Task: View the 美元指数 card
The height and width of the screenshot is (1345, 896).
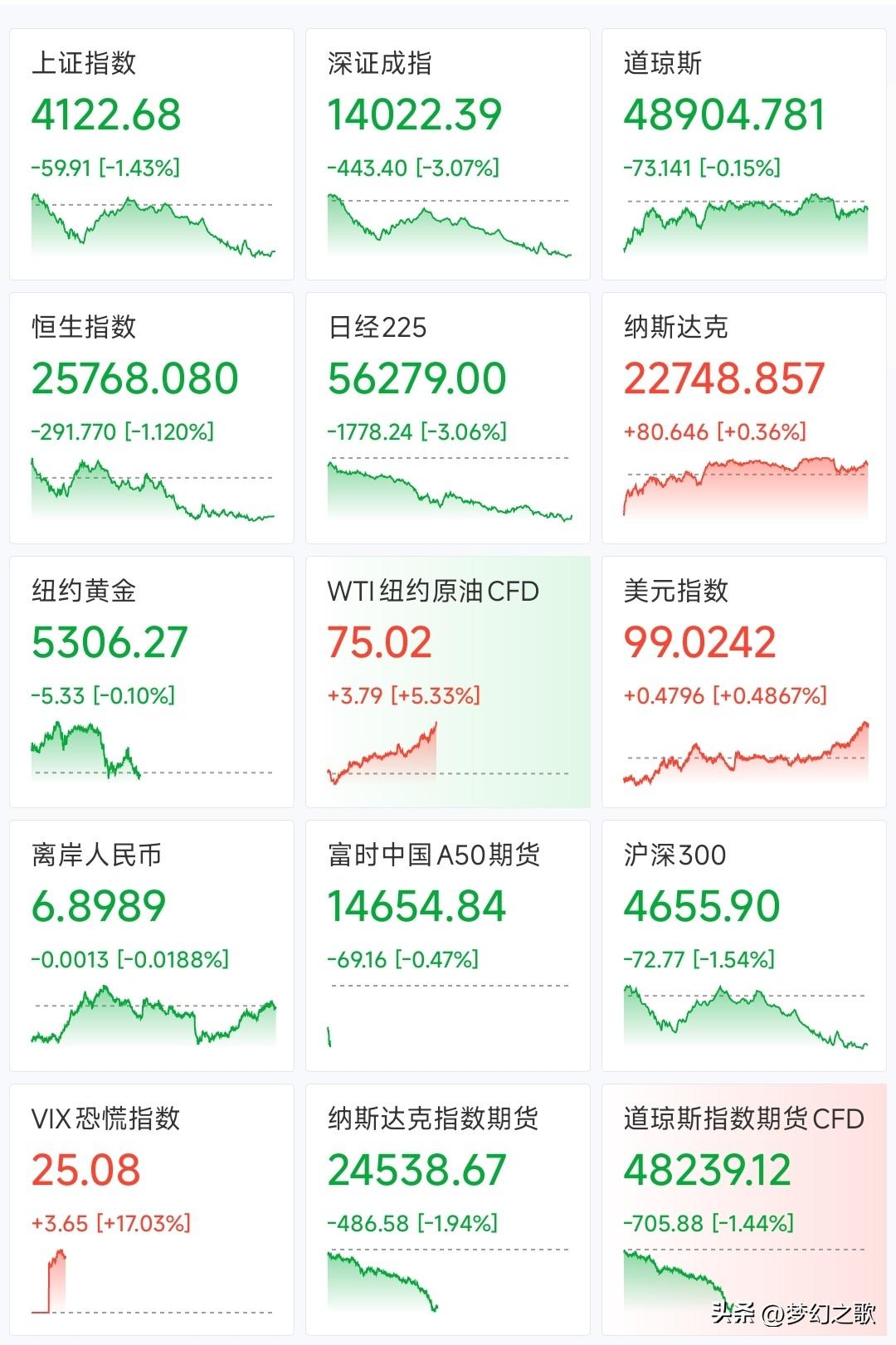Action: [x=743, y=680]
